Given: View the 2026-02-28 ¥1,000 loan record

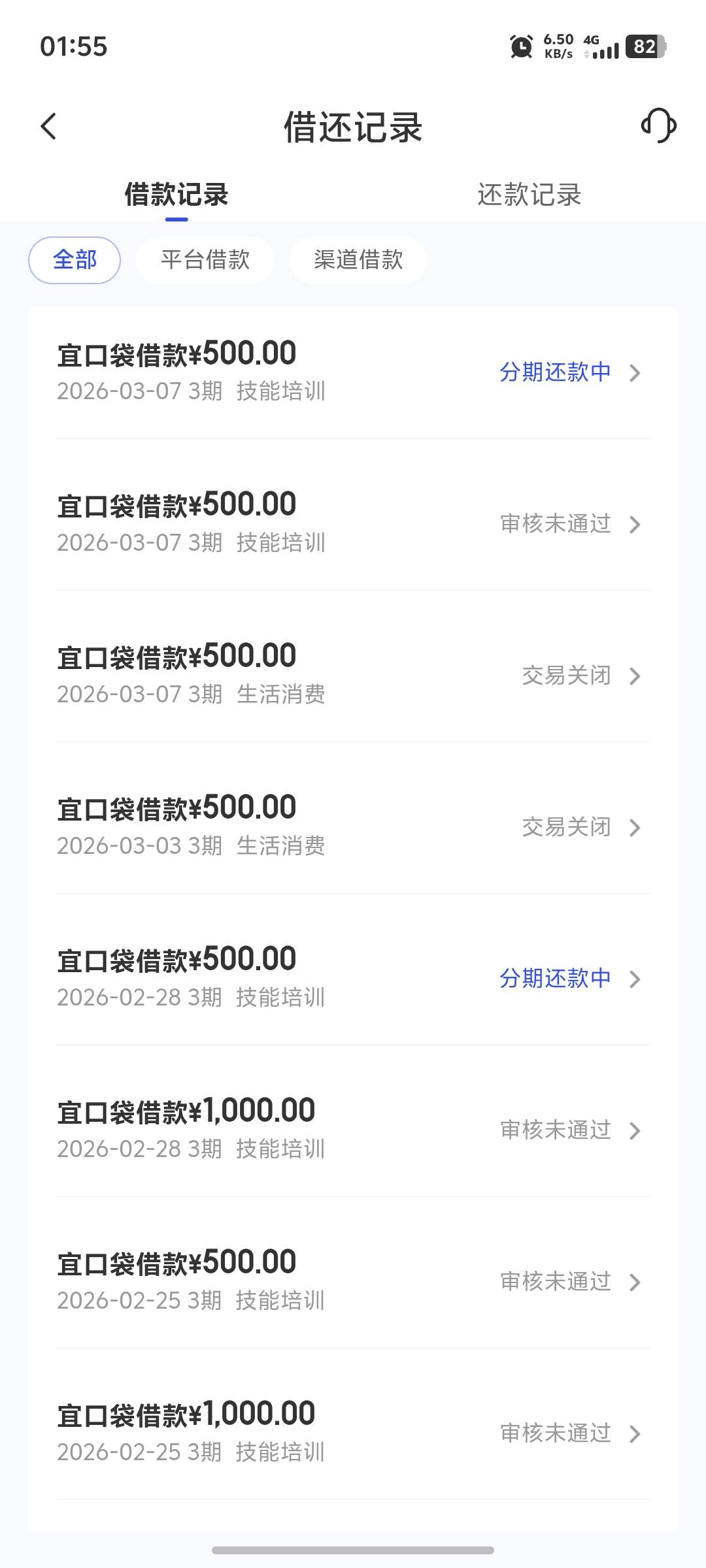Looking at the screenshot, I should [353, 1129].
